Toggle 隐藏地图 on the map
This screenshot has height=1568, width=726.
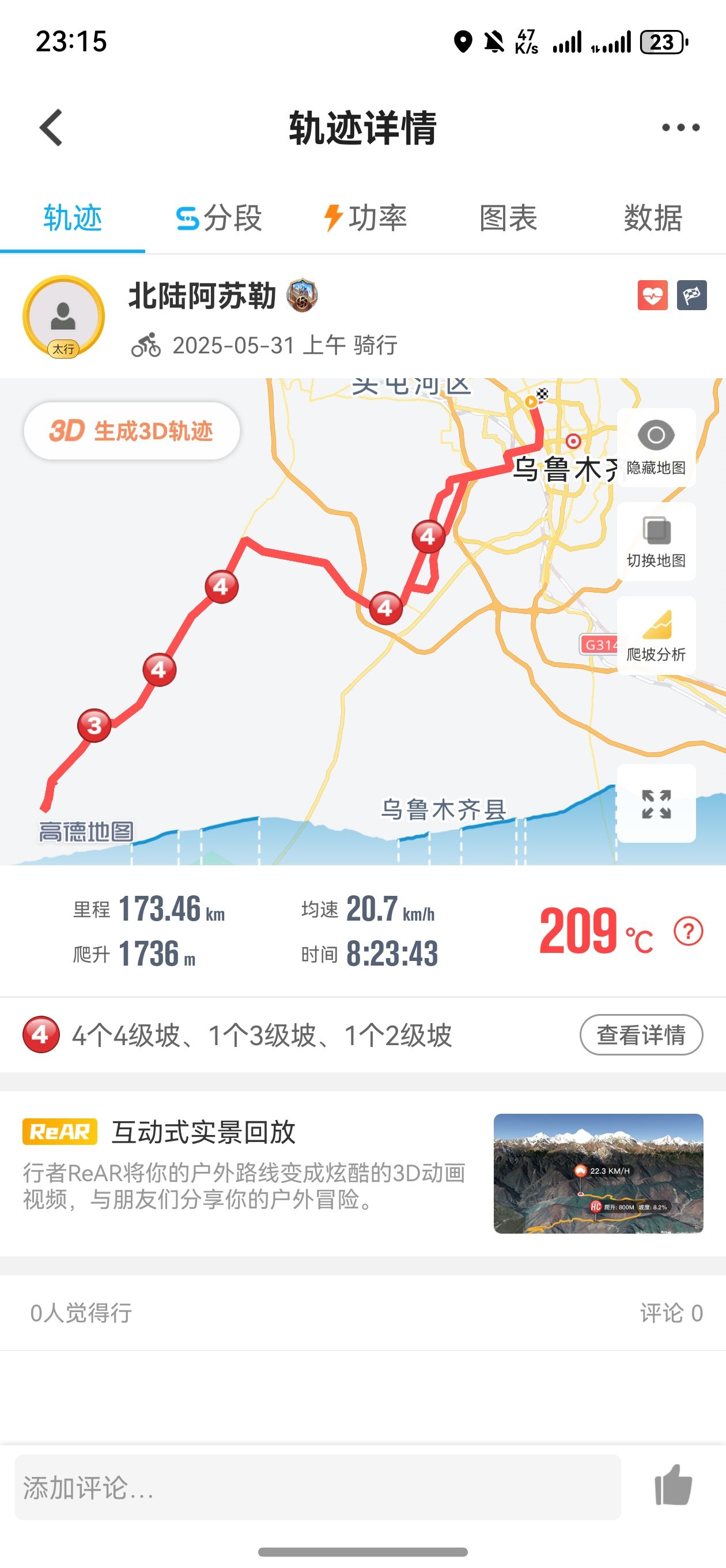click(656, 447)
